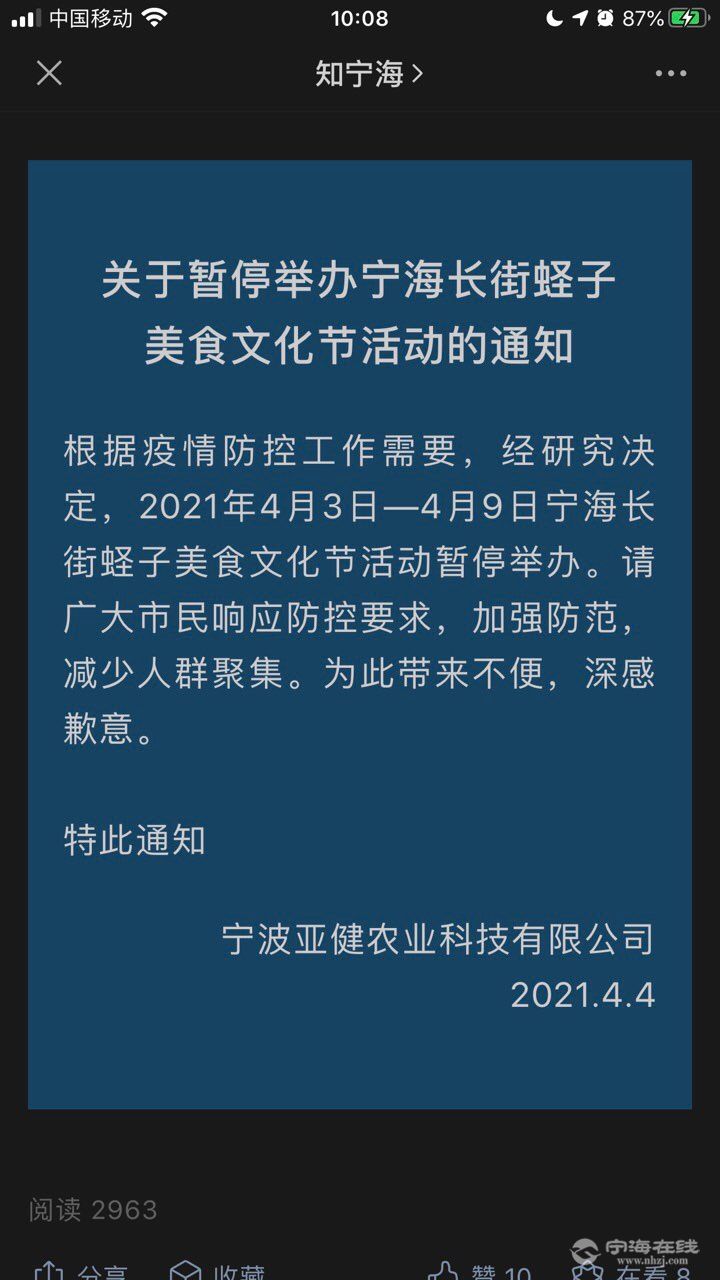
Task: Share this article via 分享
Action: [x=80, y=1272]
